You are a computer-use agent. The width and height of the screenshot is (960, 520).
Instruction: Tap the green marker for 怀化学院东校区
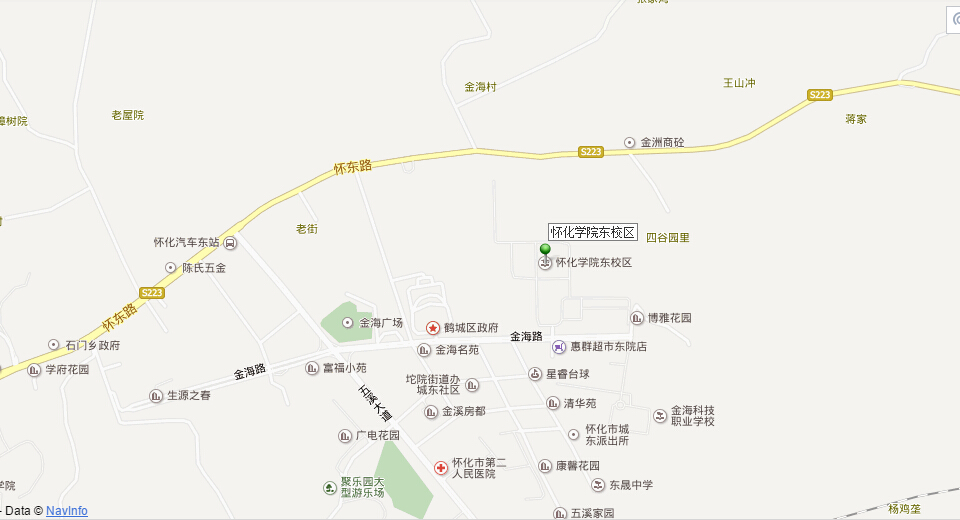tap(545, 249)
